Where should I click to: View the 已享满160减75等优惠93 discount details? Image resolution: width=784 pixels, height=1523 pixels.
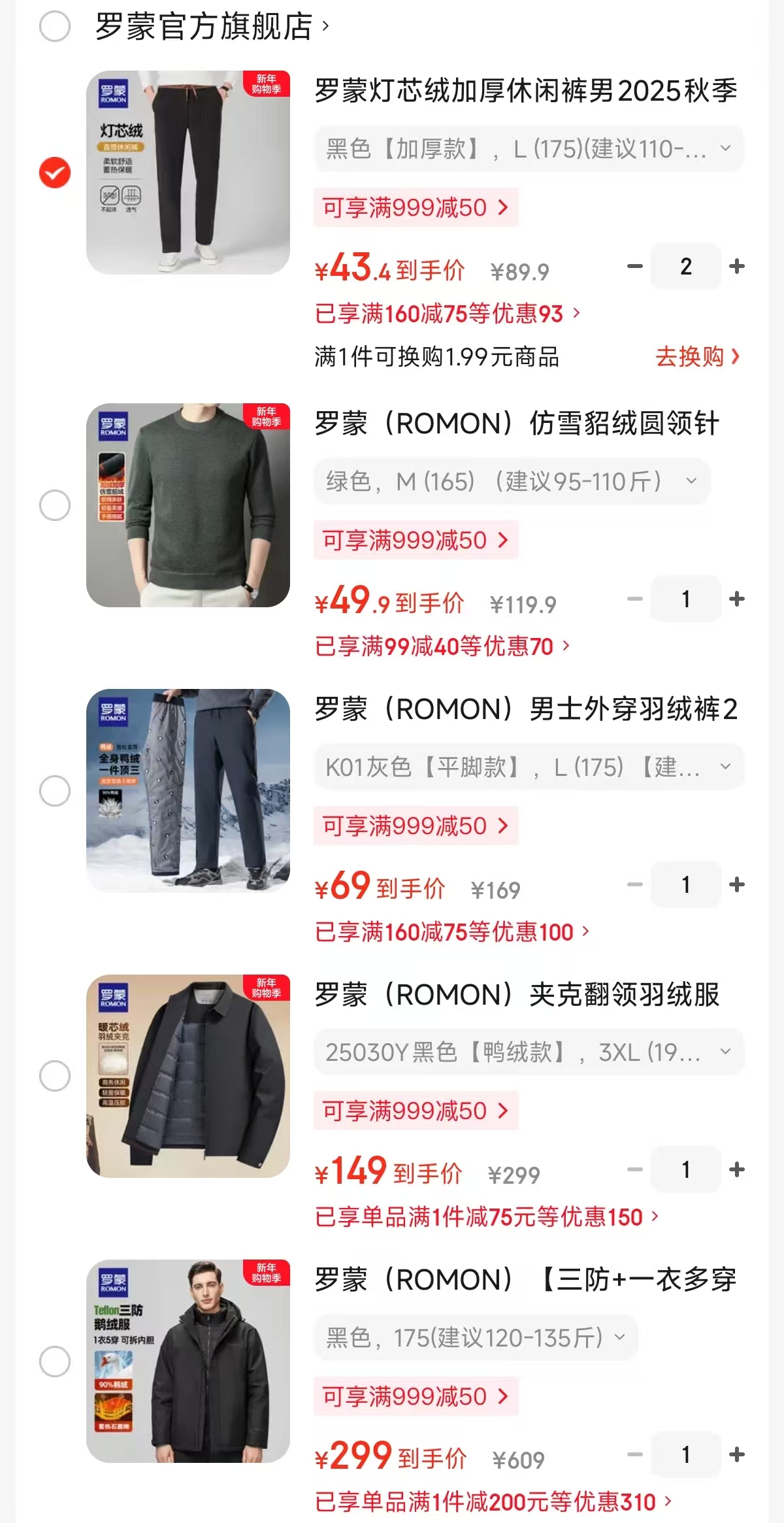(447, 314)
